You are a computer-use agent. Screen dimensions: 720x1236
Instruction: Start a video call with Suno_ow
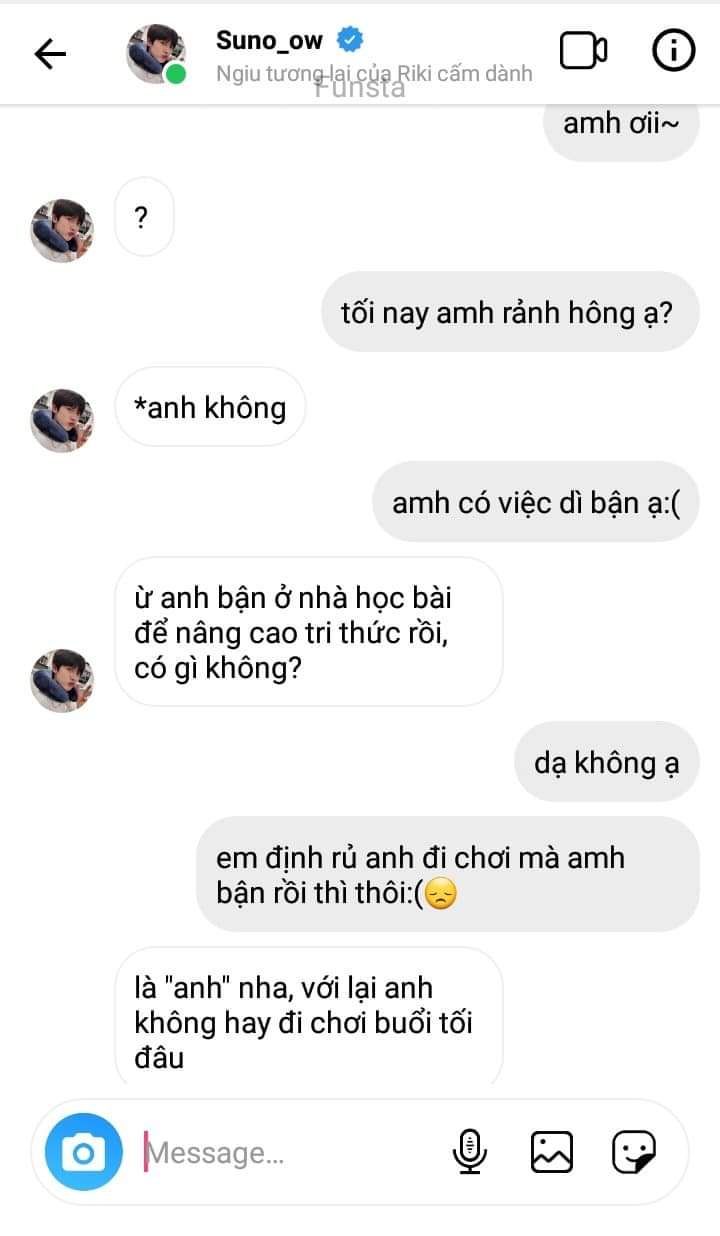click(583, 51)
